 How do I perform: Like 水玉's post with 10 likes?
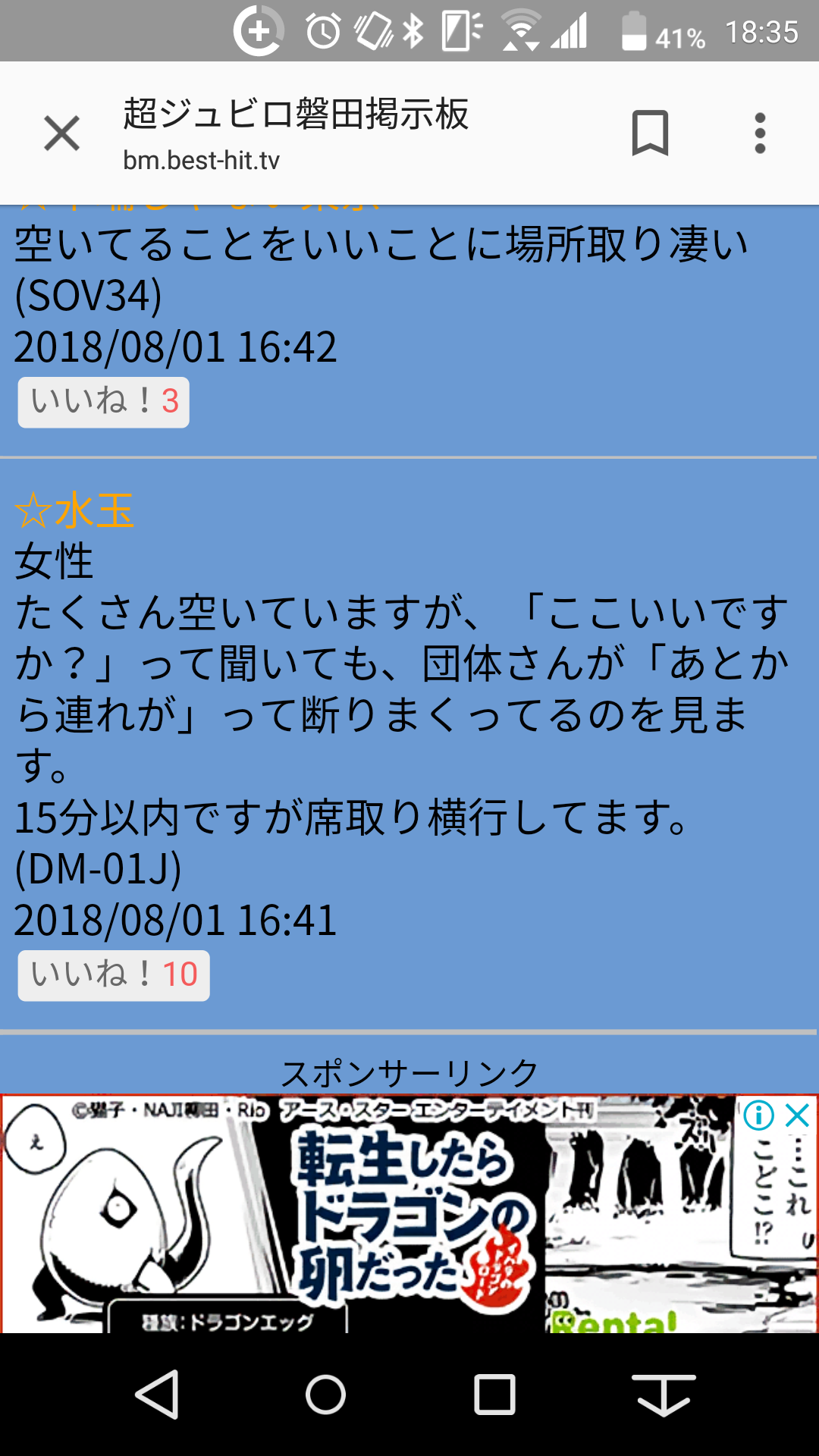(x=114, y=975)
